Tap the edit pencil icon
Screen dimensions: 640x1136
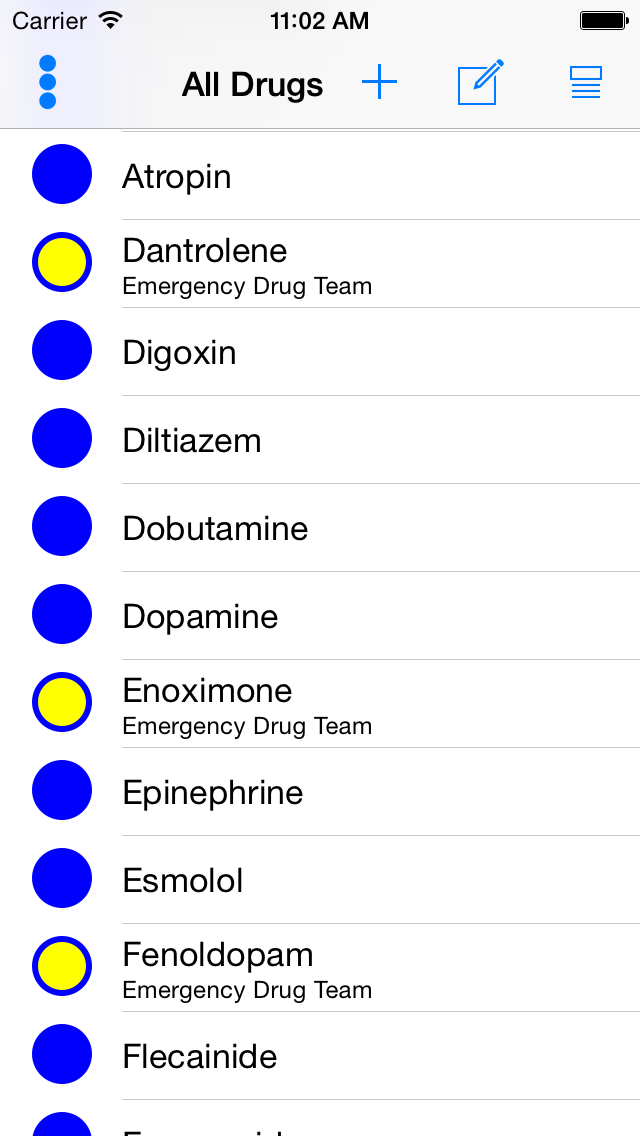(480, 83)
